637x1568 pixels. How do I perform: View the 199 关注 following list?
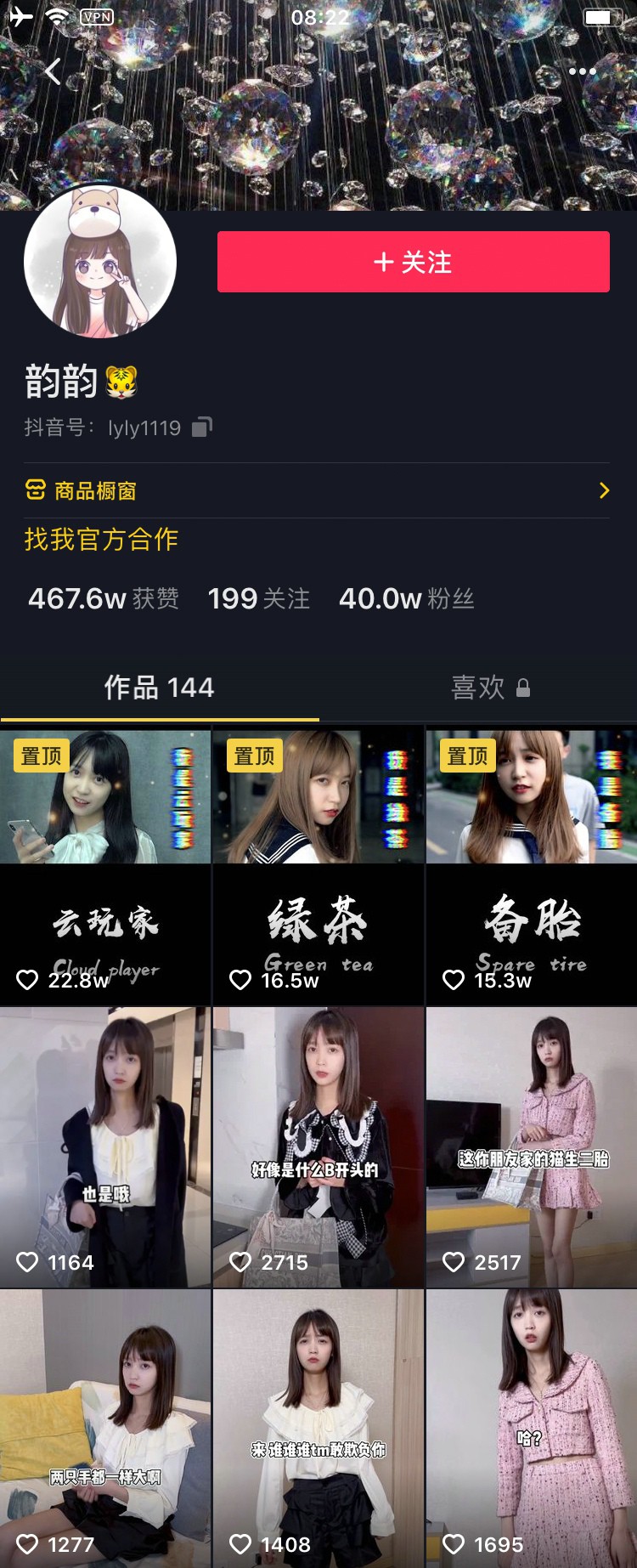click(258, 598)
